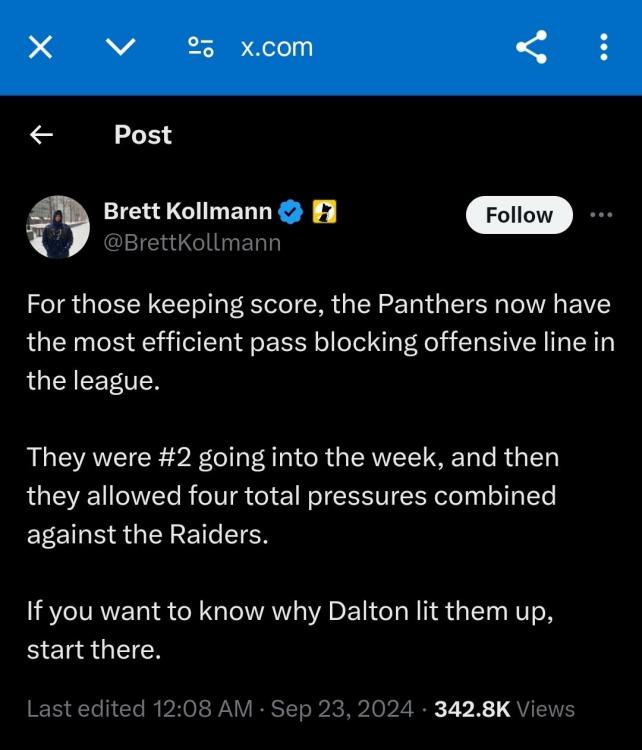View the @BrettKollmann profile handle

pyautogui.click(x=192, y=242)
